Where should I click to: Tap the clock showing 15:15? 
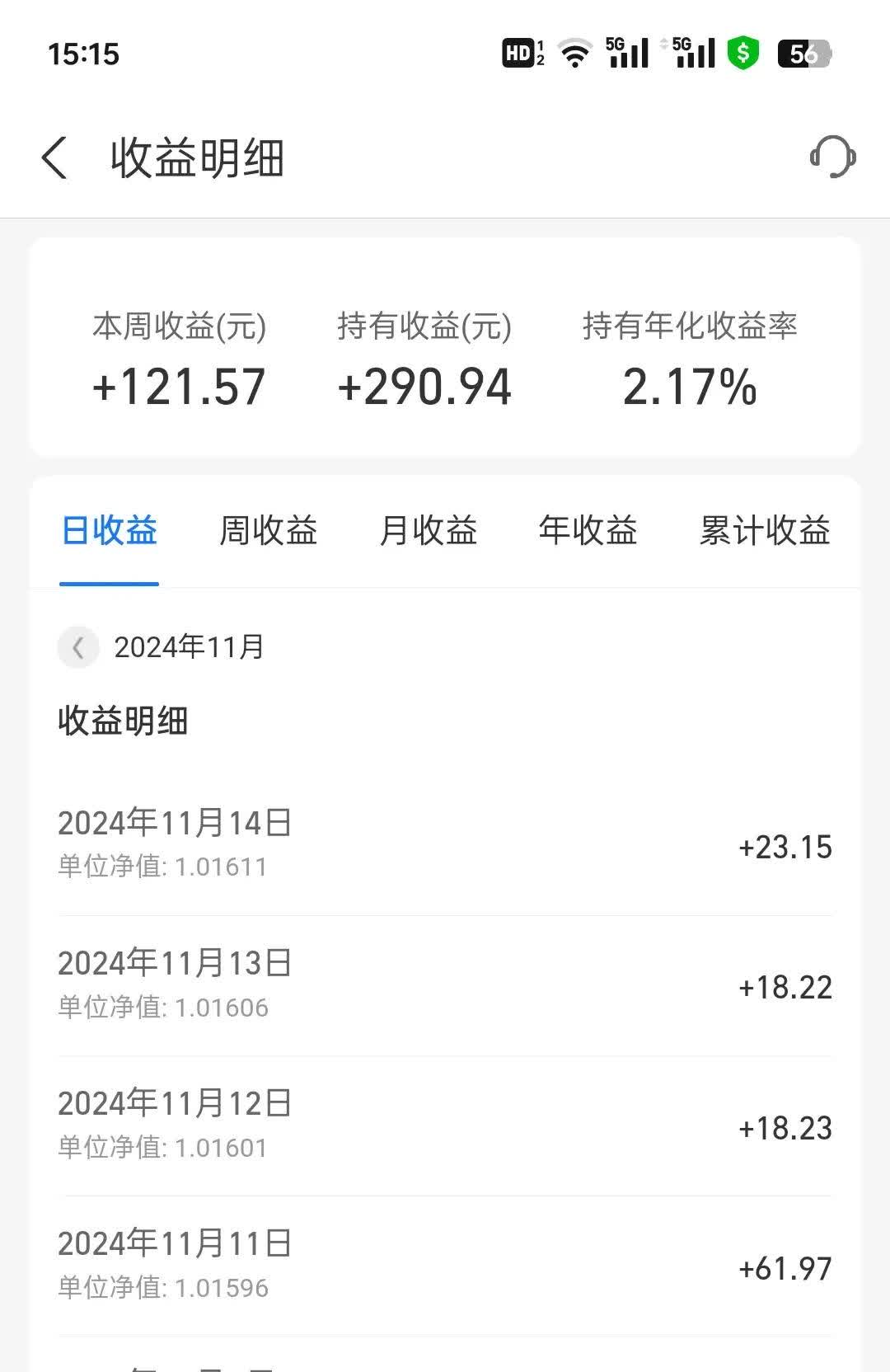(x=81, y=54)
